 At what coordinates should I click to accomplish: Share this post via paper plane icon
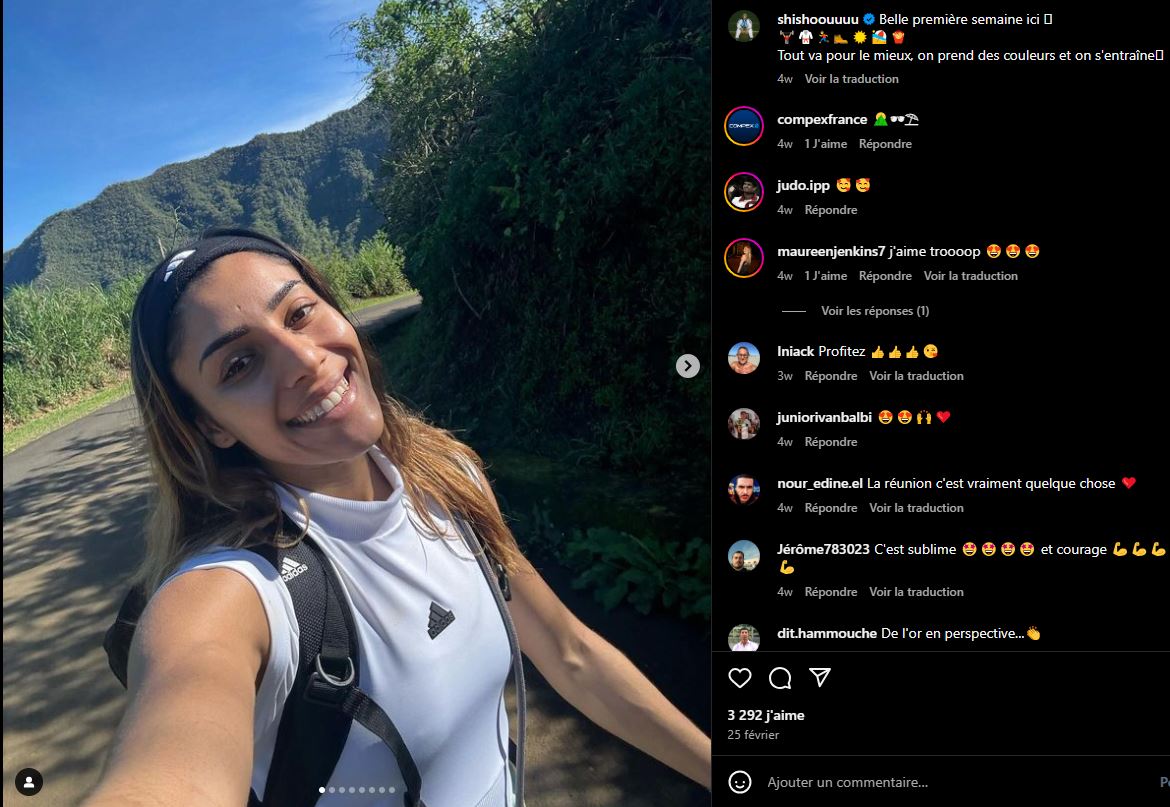tap(820, 678)
